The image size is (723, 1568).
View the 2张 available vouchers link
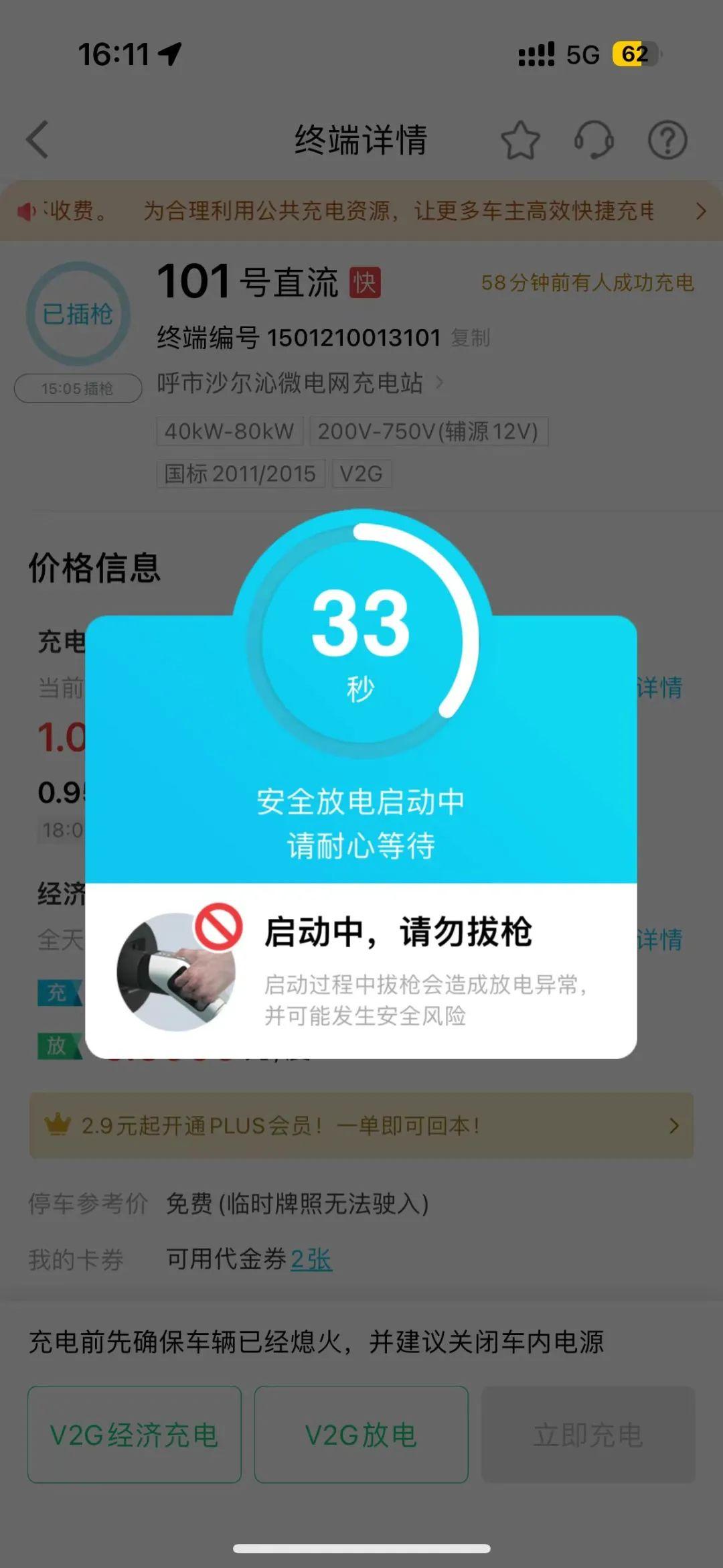pyautogui.click(x=311, y=1260)
